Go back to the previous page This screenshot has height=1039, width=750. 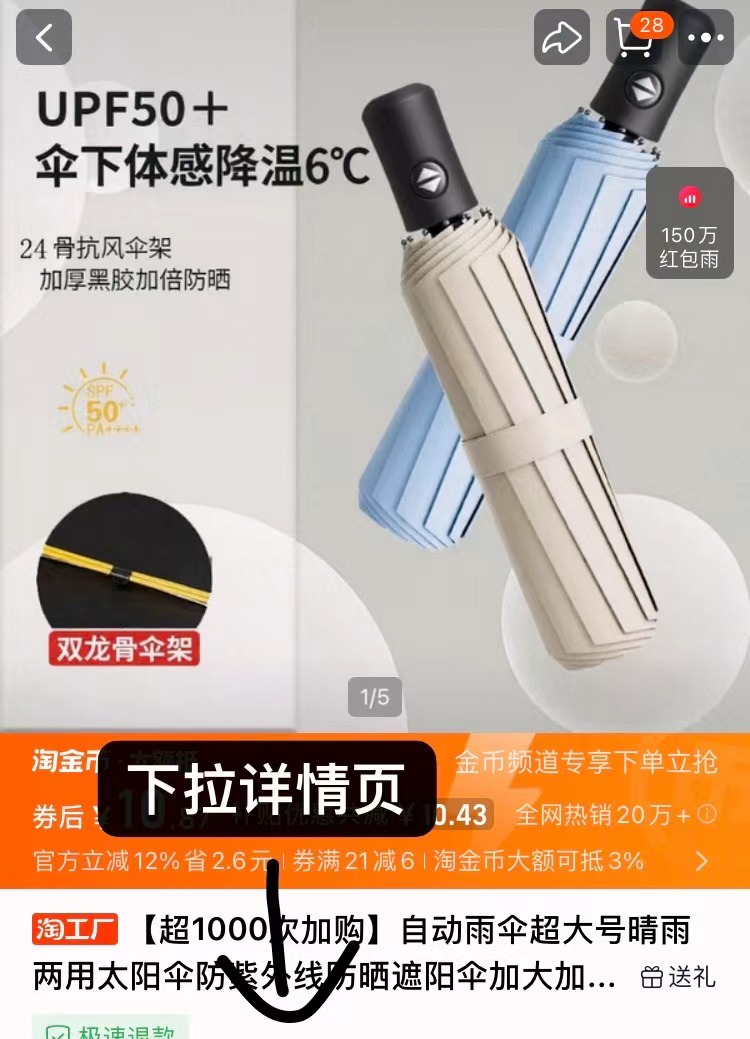tap(43, 38)
